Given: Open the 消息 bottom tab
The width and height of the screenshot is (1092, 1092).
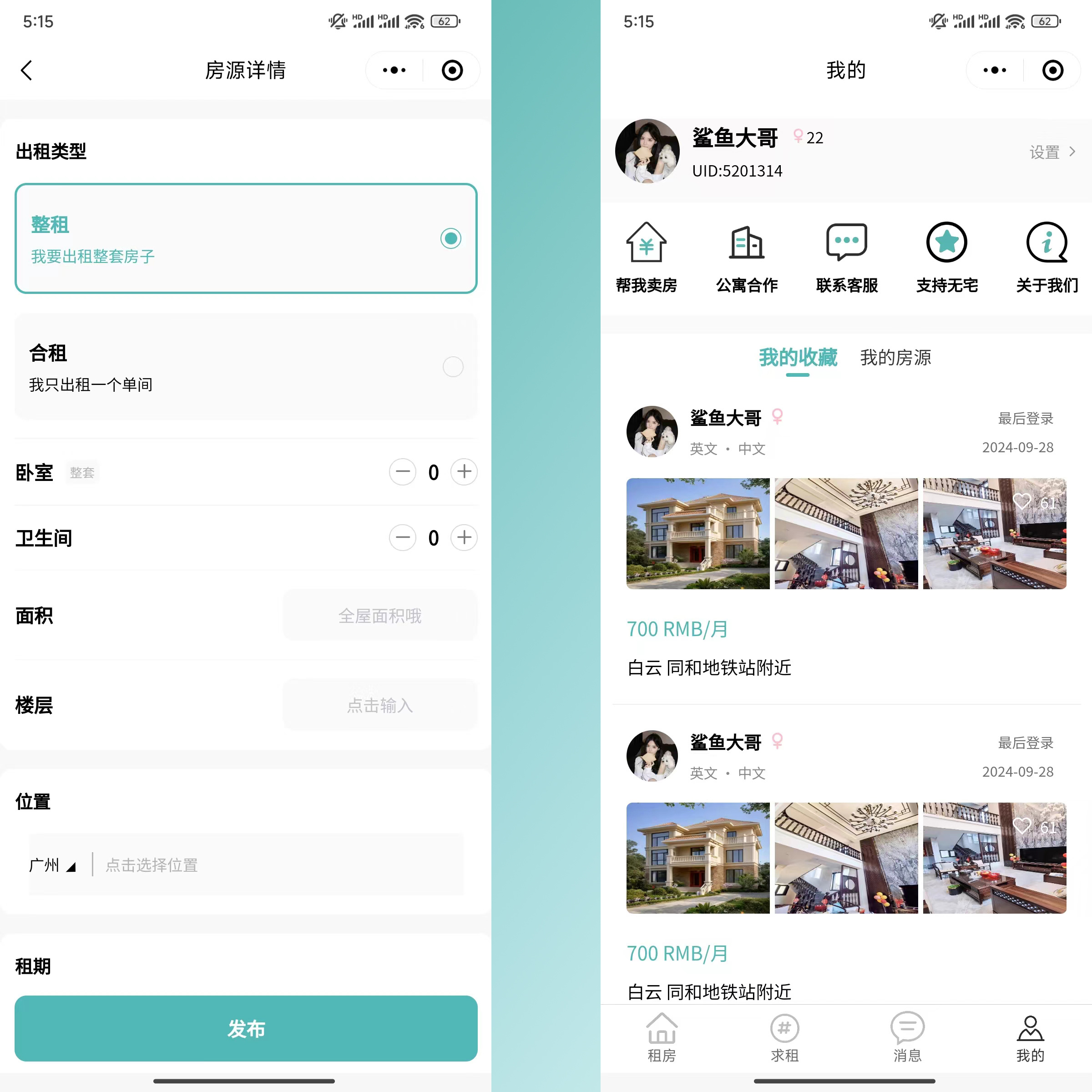Looking at the screenshot, I should [907, 1038].
